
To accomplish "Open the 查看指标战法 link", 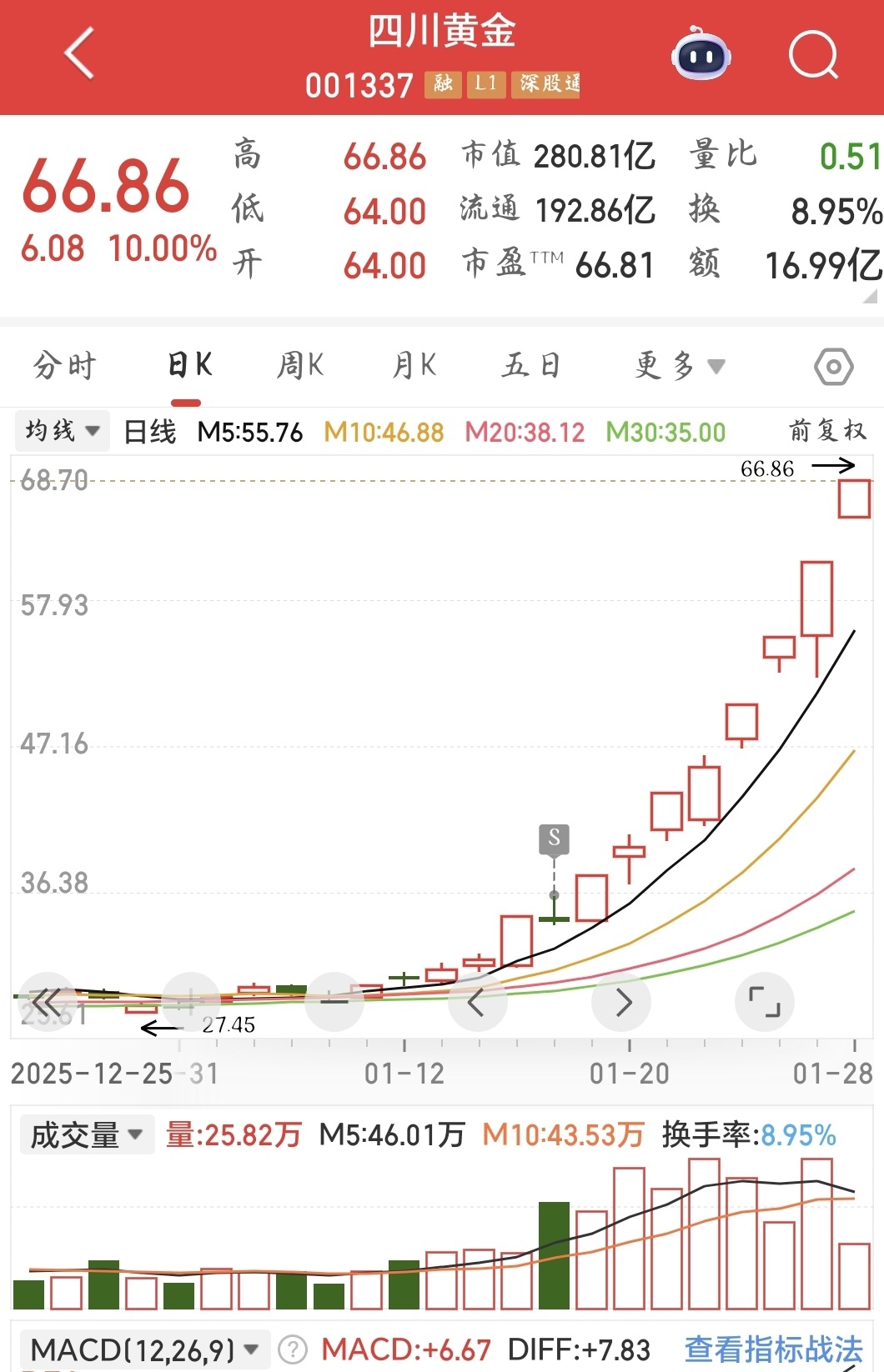I will [x=773, y=1349].
